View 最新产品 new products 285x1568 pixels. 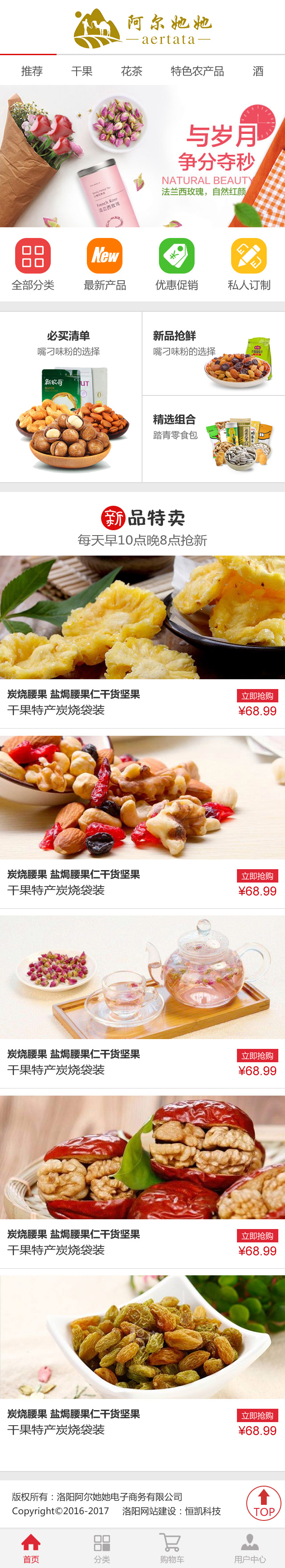click(105, 264)
